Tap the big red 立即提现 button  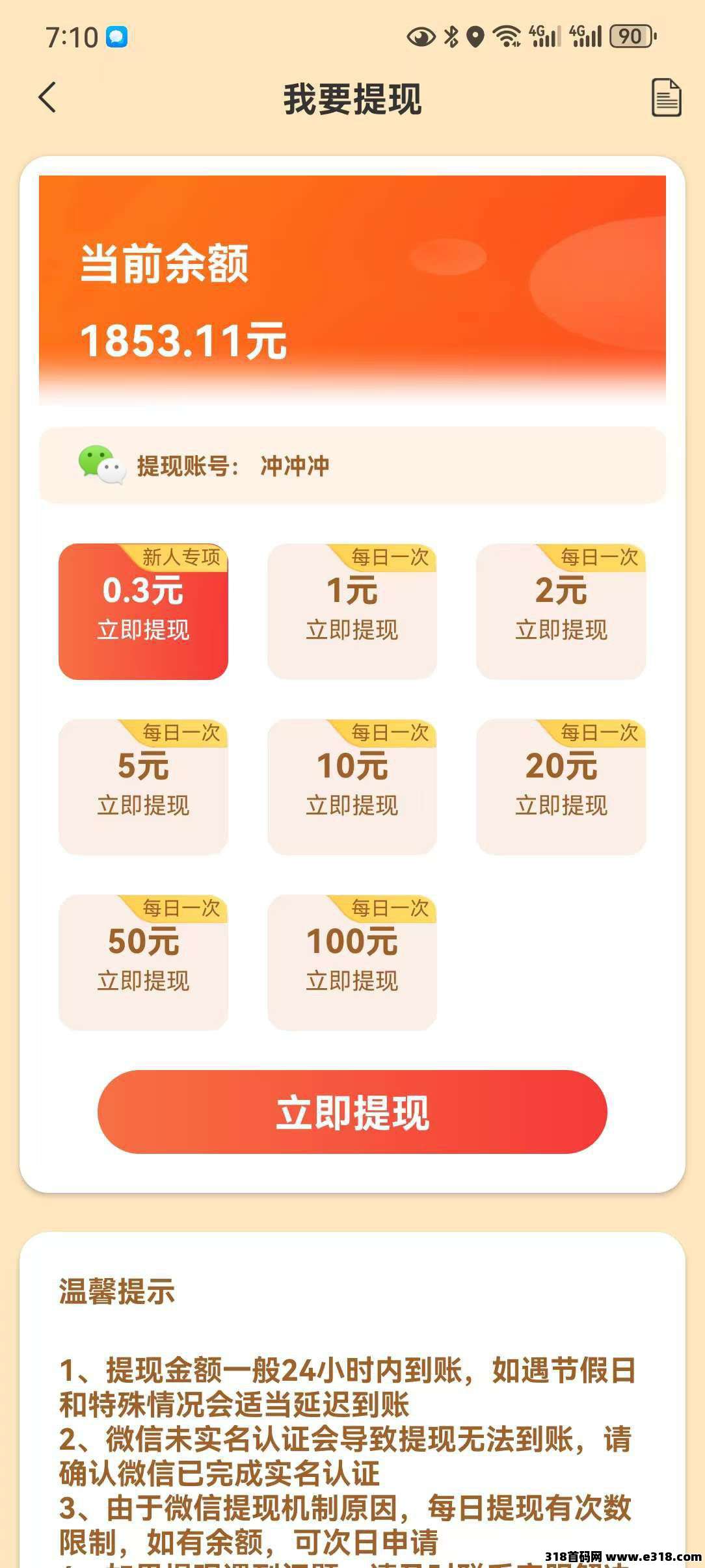pos(352,1112)
